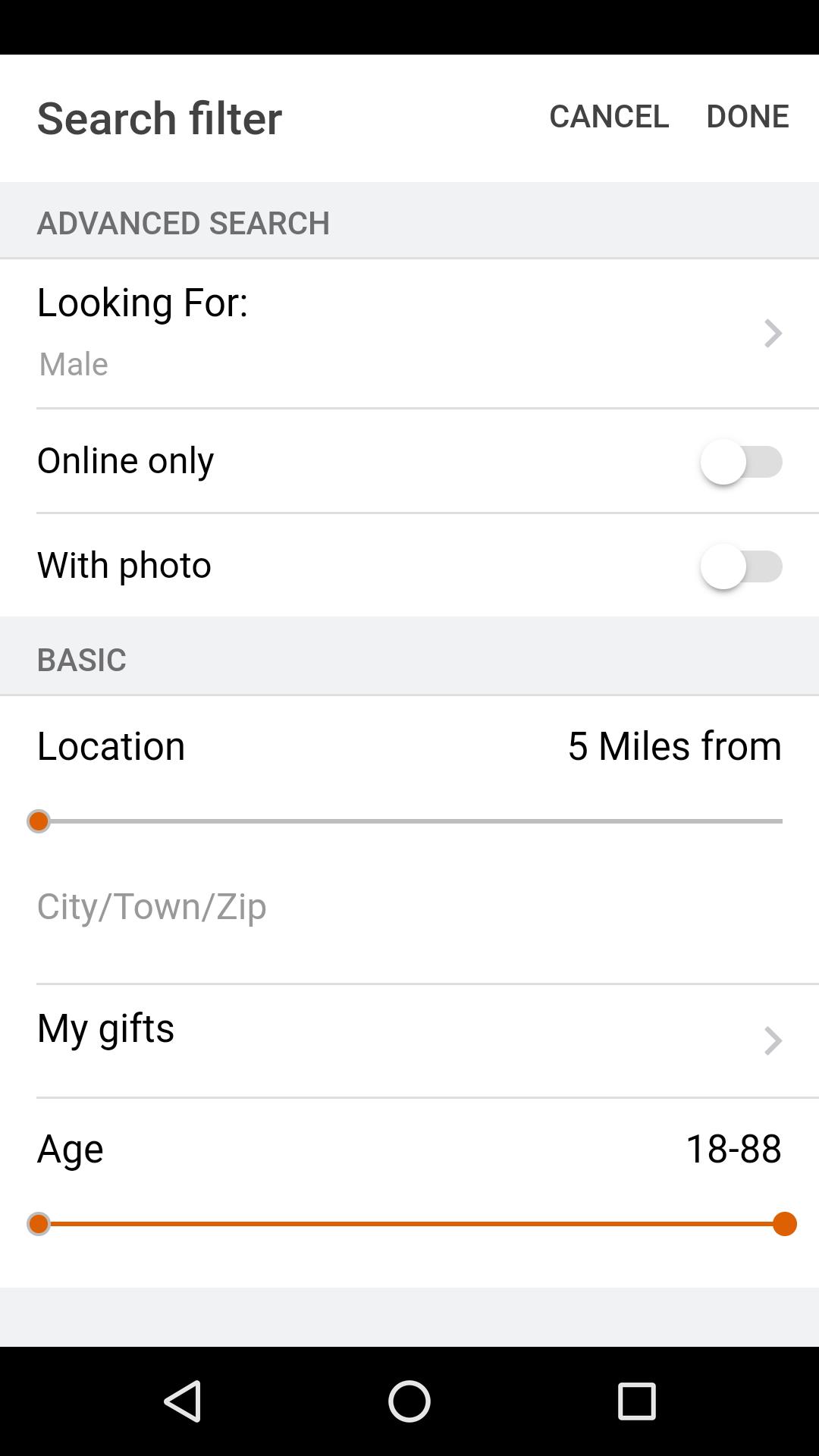Go back using the system back button
The image size is (819, 1456).
[x=183, y=1401]
